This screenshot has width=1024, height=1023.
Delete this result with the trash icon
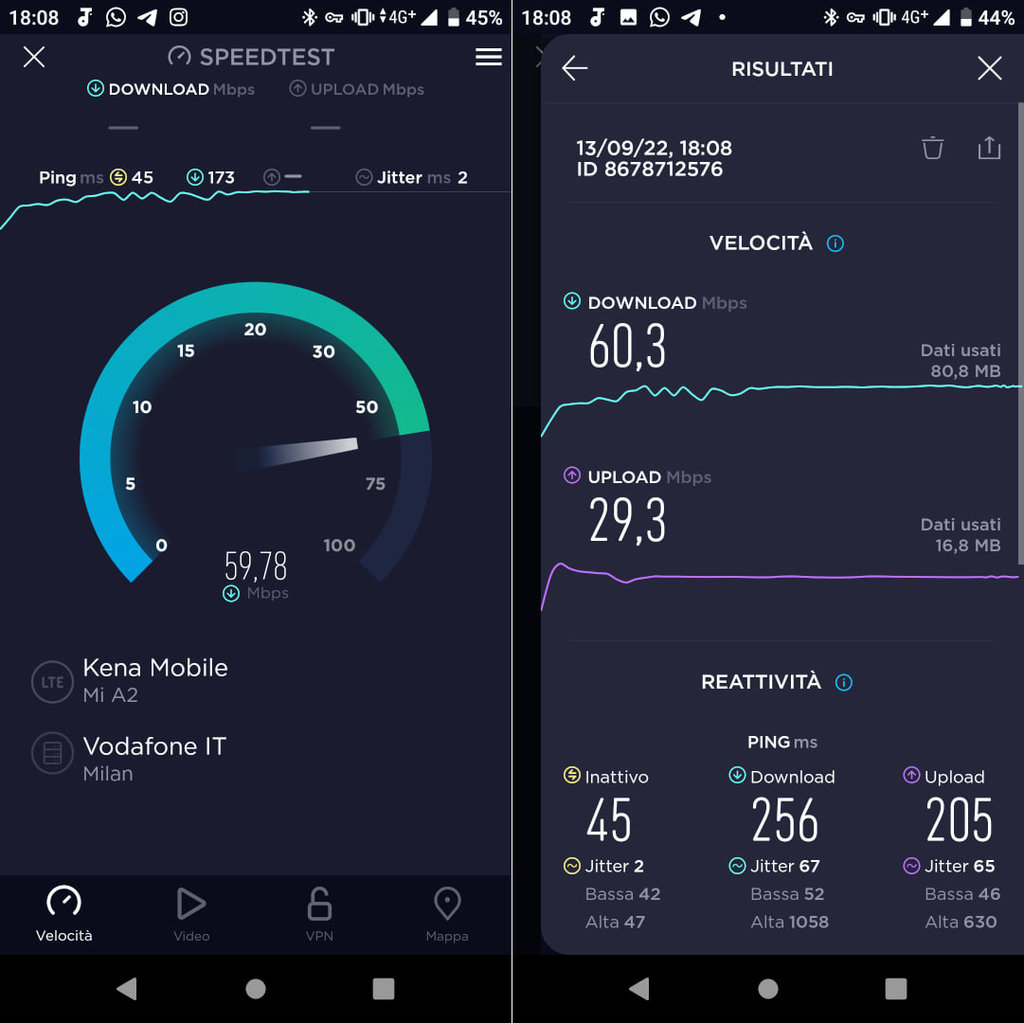click(932, 148)
